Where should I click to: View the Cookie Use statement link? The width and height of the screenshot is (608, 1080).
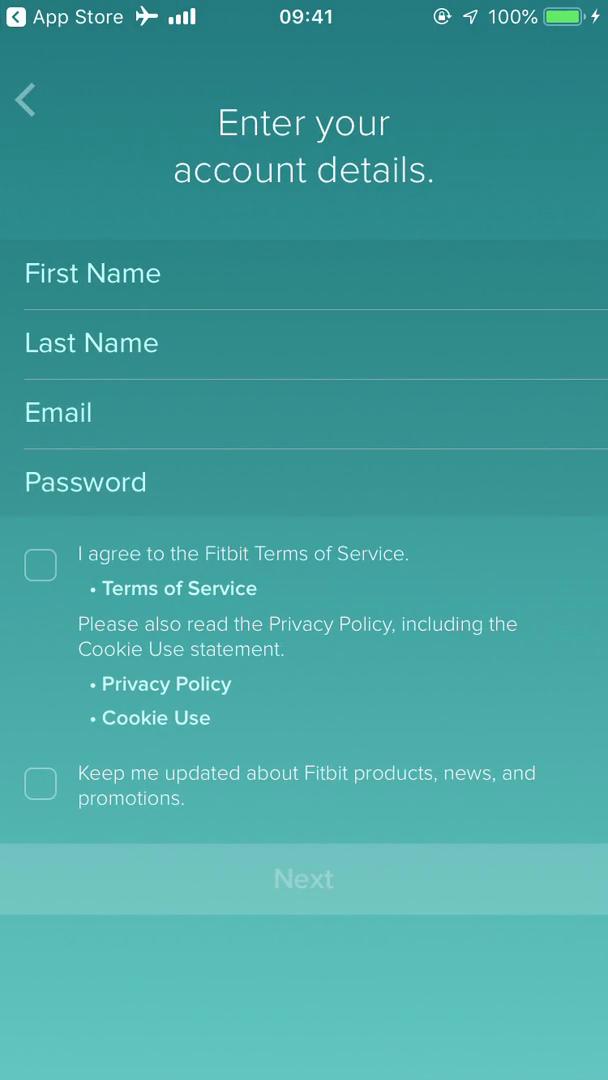(156, 718)
